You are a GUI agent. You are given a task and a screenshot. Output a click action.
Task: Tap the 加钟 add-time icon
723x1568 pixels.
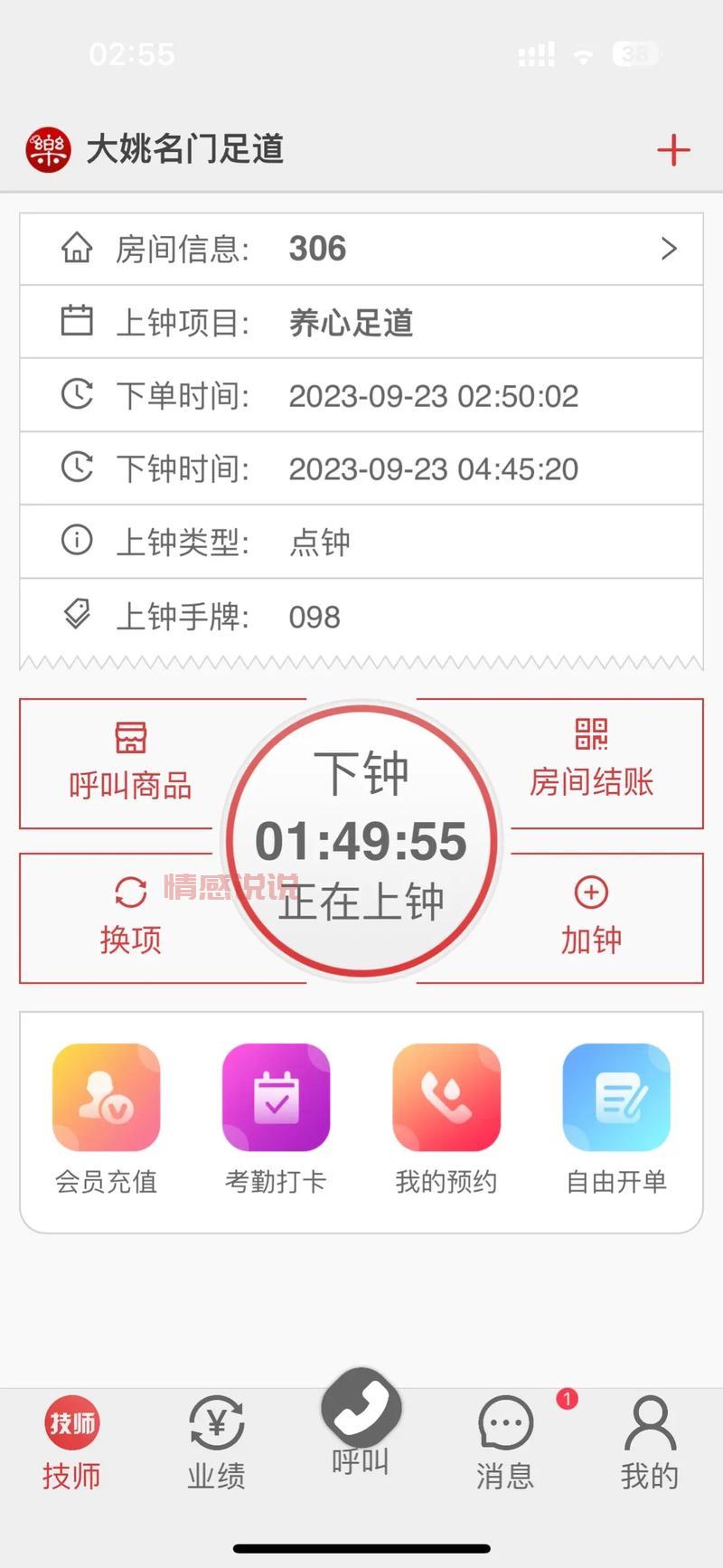tap(591, 916)
